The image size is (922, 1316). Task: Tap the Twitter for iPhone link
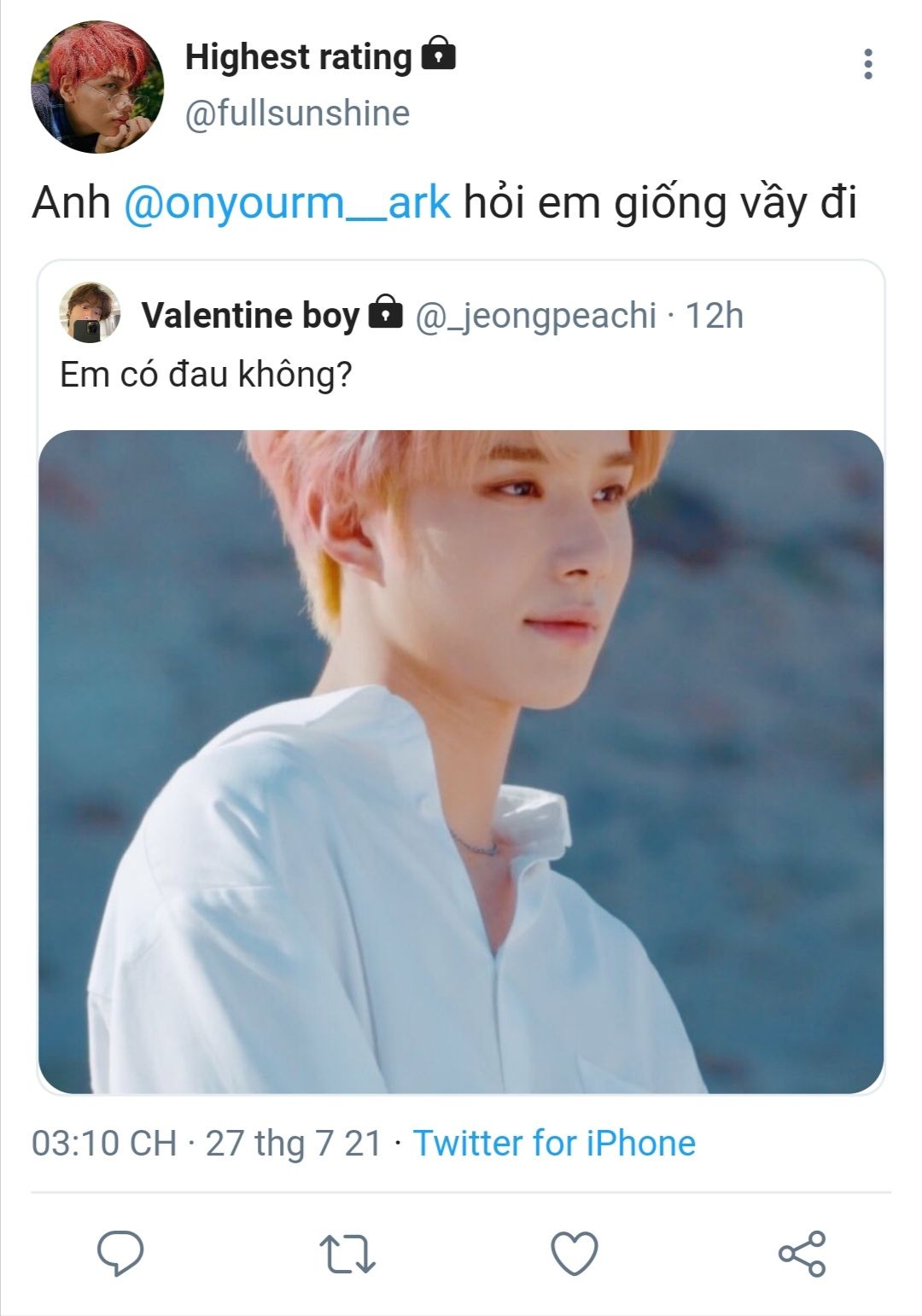tap(554, 1143)
